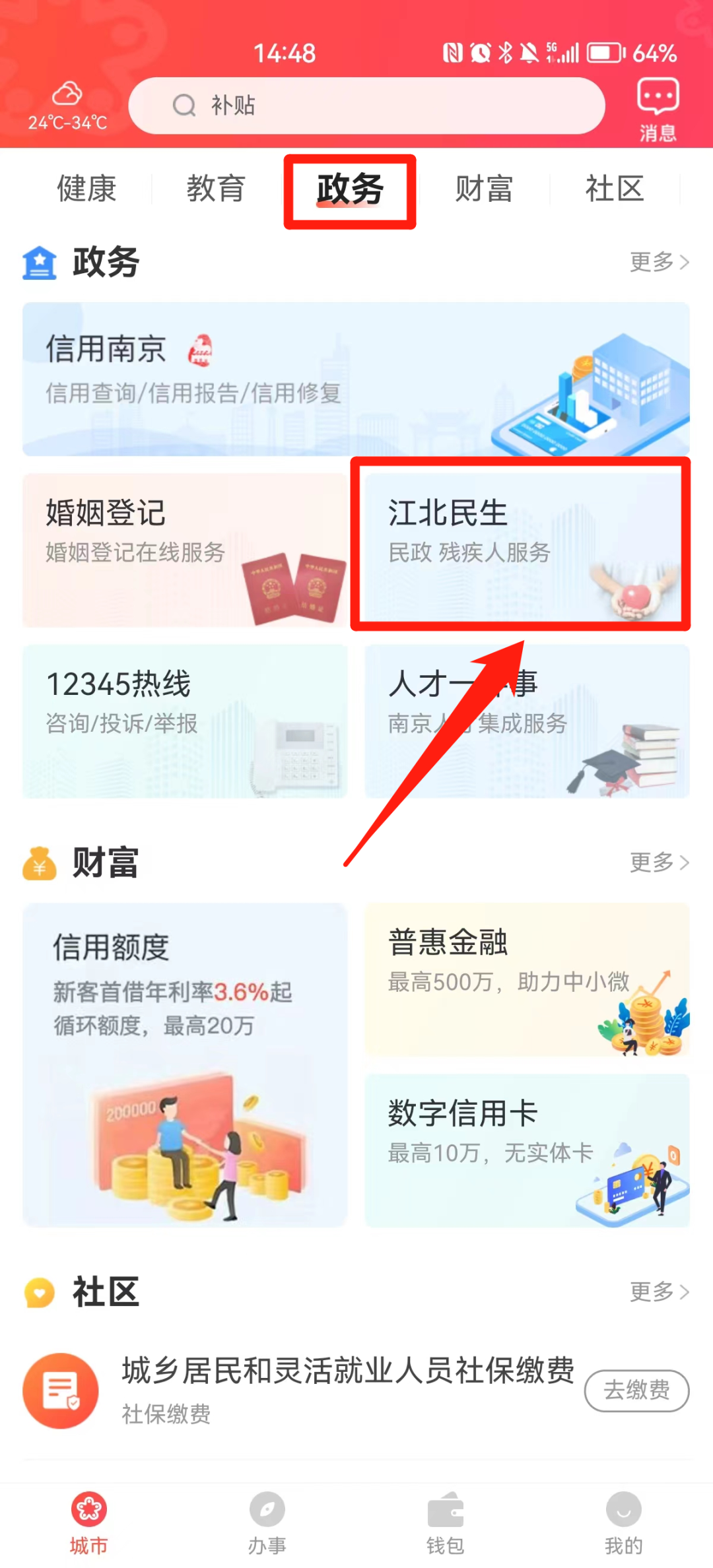Open 更多 in the 财富 section
Viewport: 713px width, 1568px height.
pyautogui.click(x=658, y=862)
